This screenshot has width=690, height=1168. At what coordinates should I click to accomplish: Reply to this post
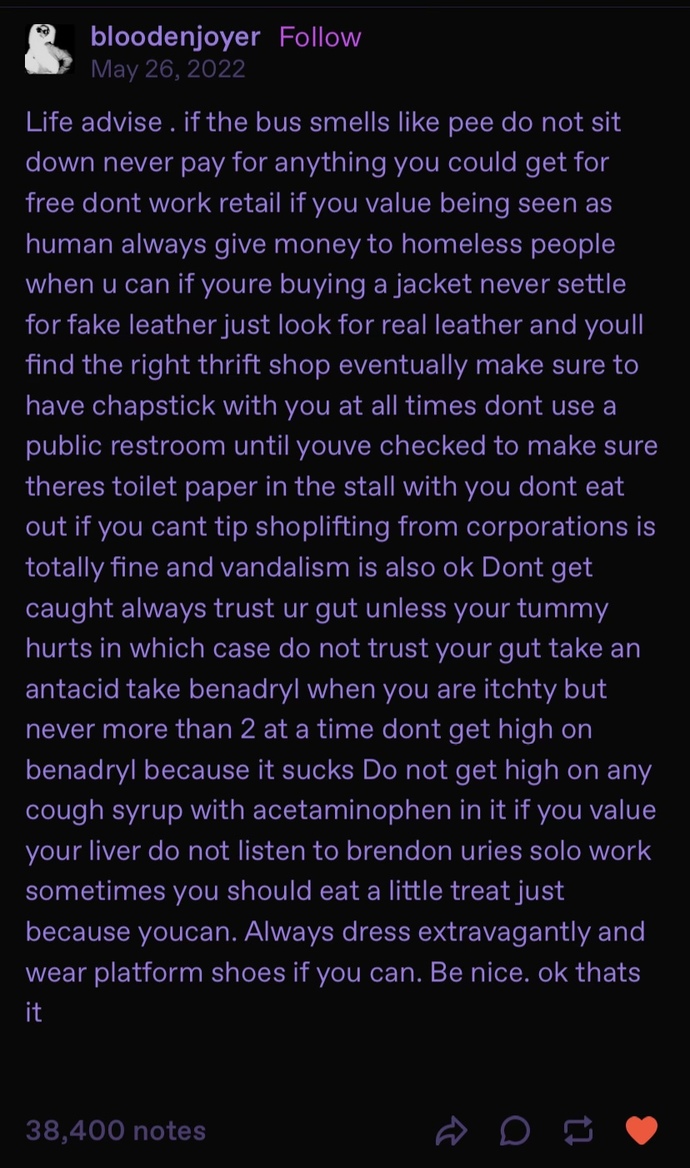point(515,1132)
